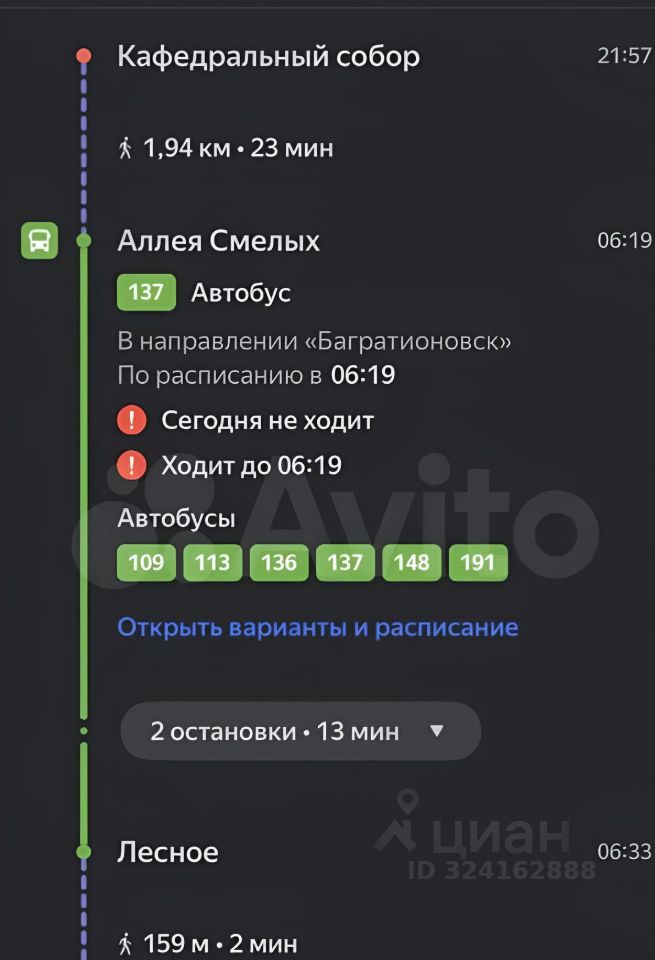
Task: Expand the 2 остановки · 13 мин stops list
Action: pyautogui.click(x=300, y=731)
